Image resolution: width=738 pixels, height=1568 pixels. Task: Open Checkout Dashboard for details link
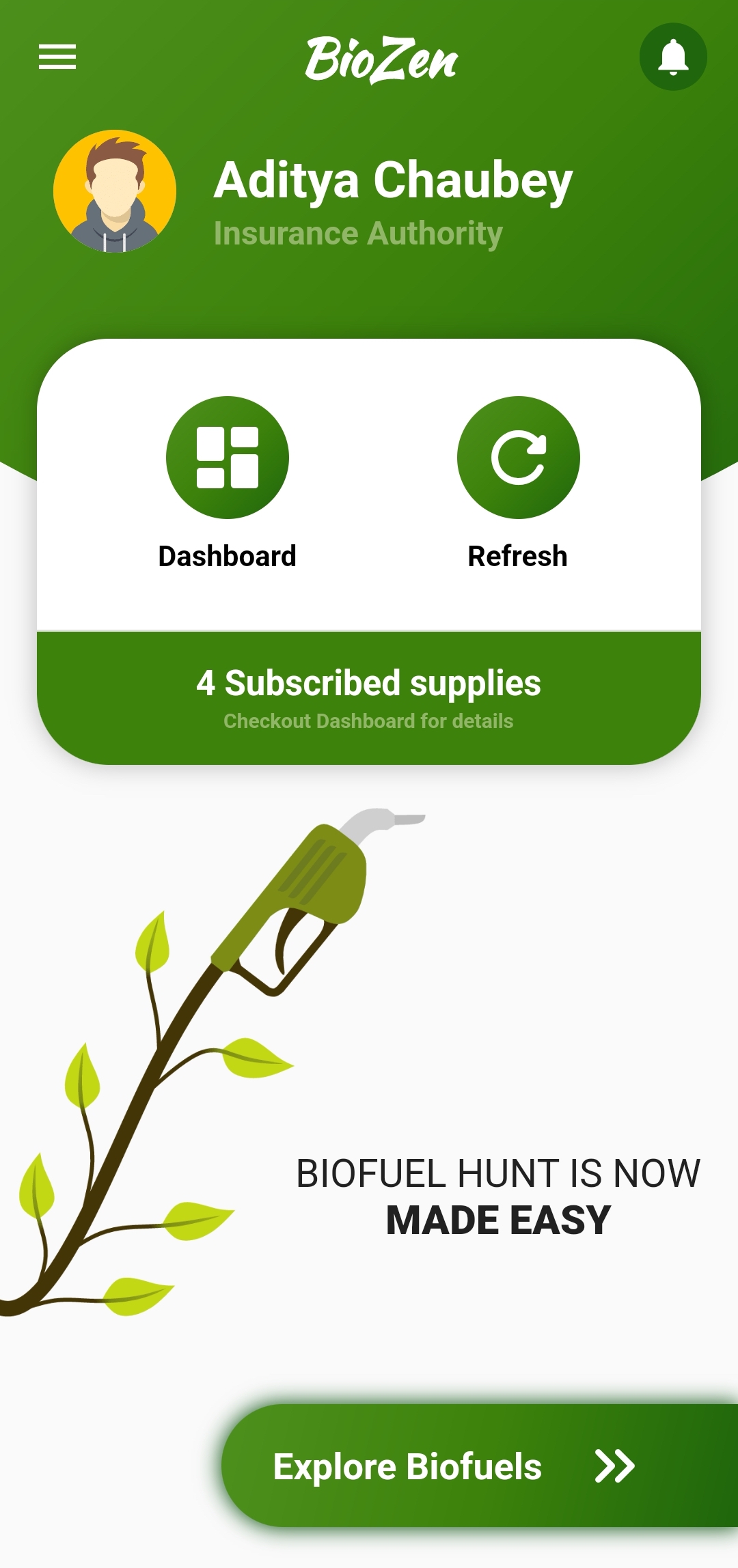tap(368, 720)
